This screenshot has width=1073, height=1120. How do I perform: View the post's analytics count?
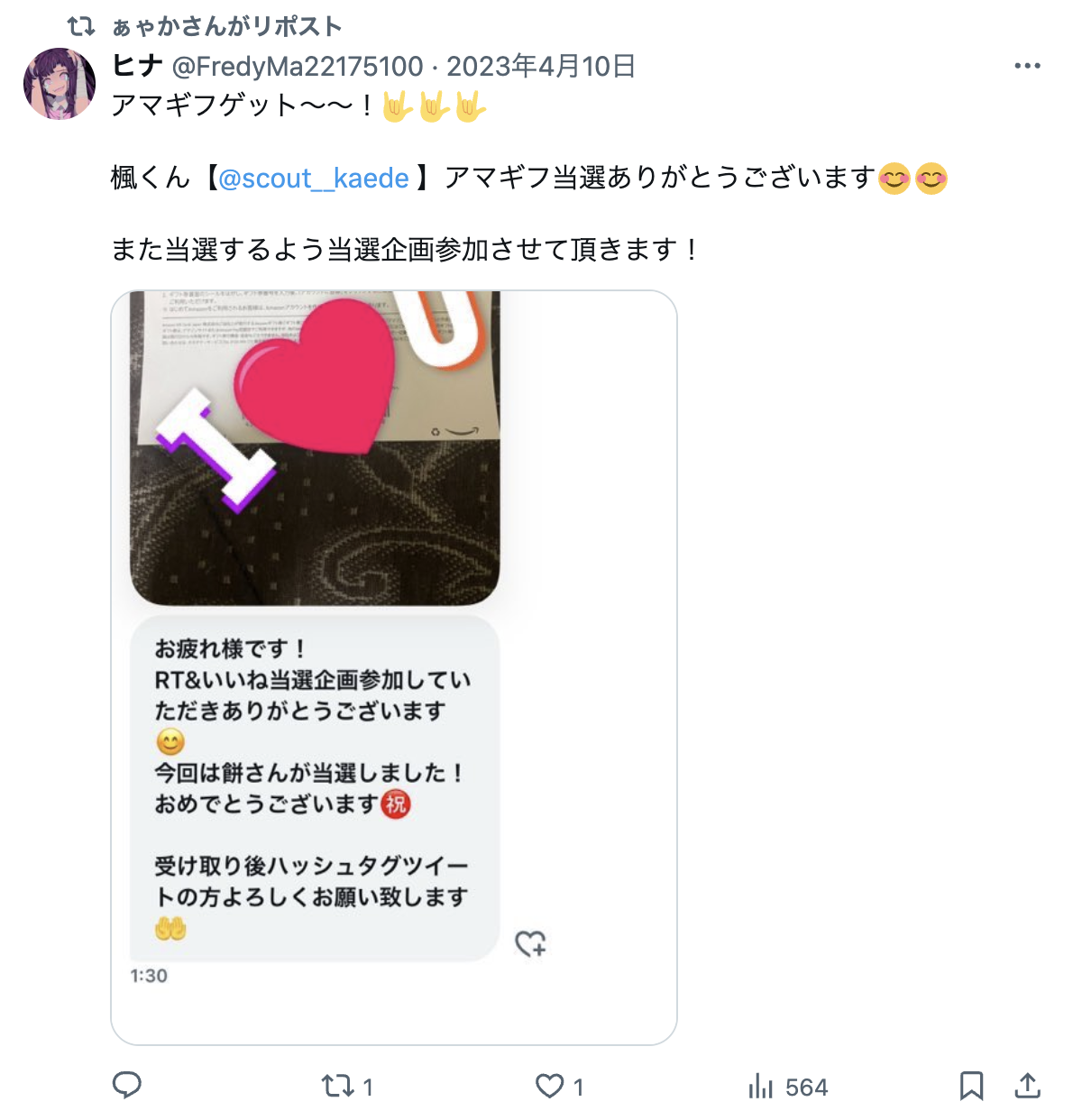(x=787, y=1087)
